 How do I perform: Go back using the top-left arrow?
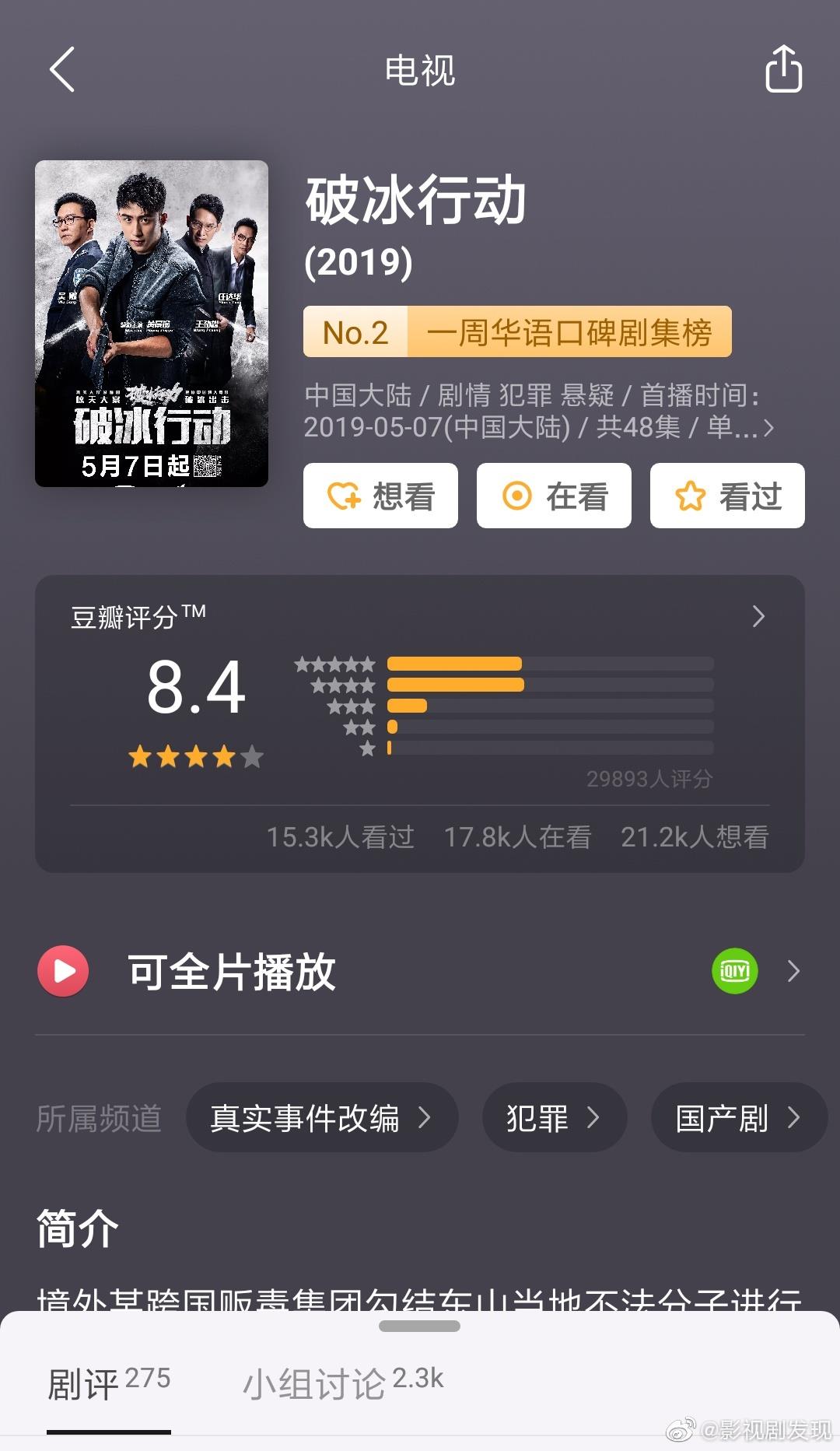[62, 70]
